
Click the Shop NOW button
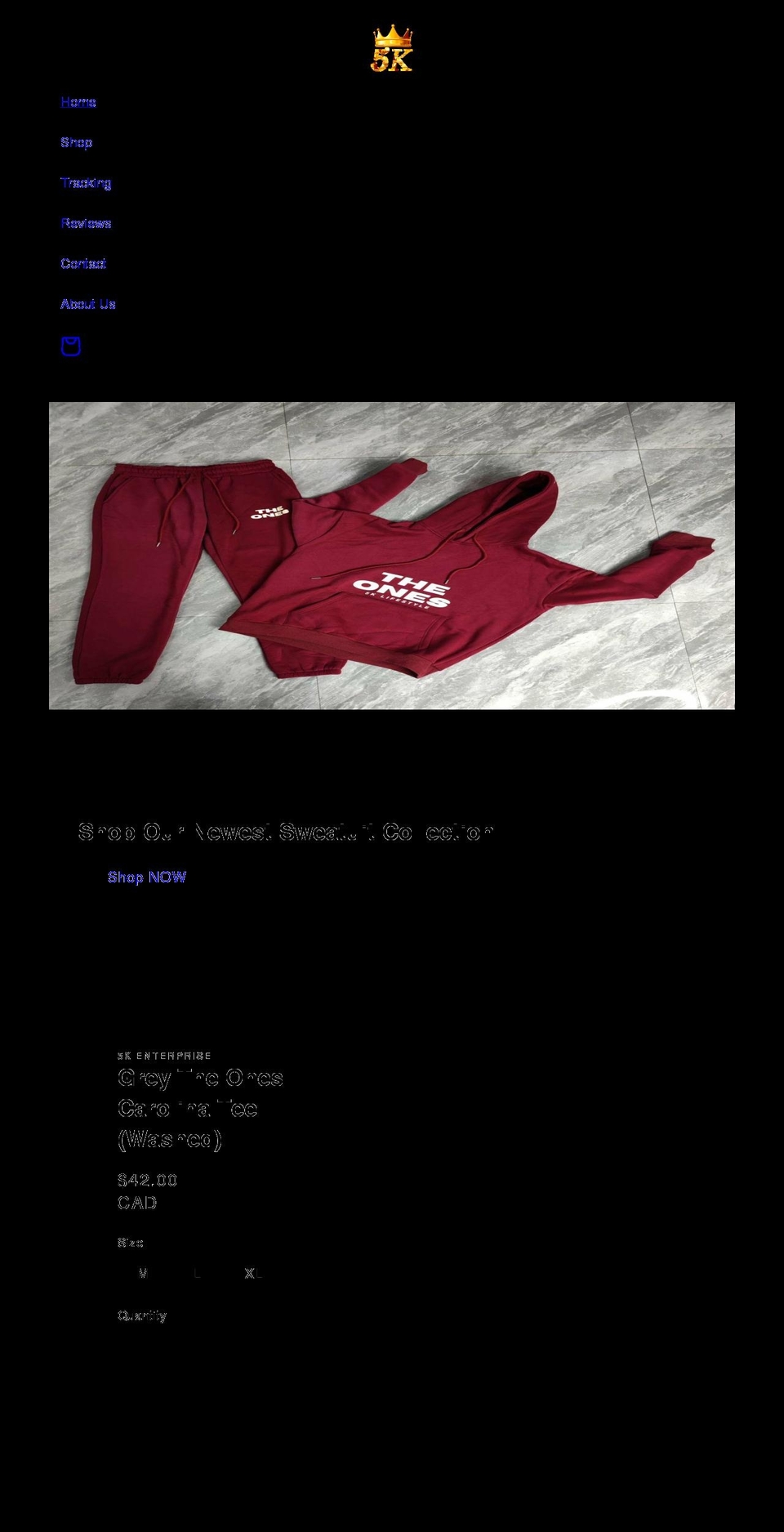[148, 877]
